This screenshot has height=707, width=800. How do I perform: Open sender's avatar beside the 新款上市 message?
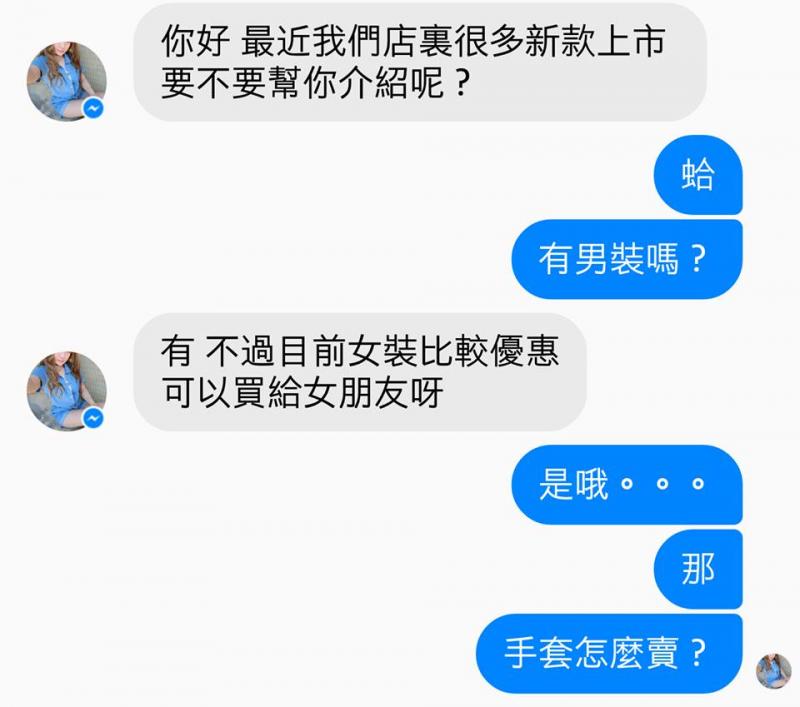(66, 81)
